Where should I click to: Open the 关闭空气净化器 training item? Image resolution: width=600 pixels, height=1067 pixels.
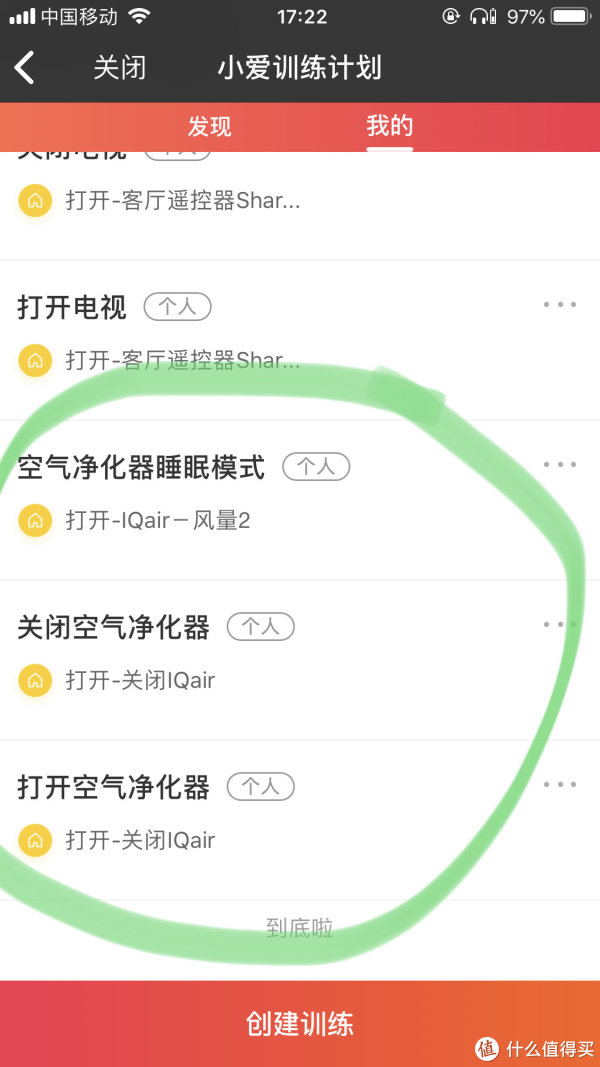click(300, 660)
